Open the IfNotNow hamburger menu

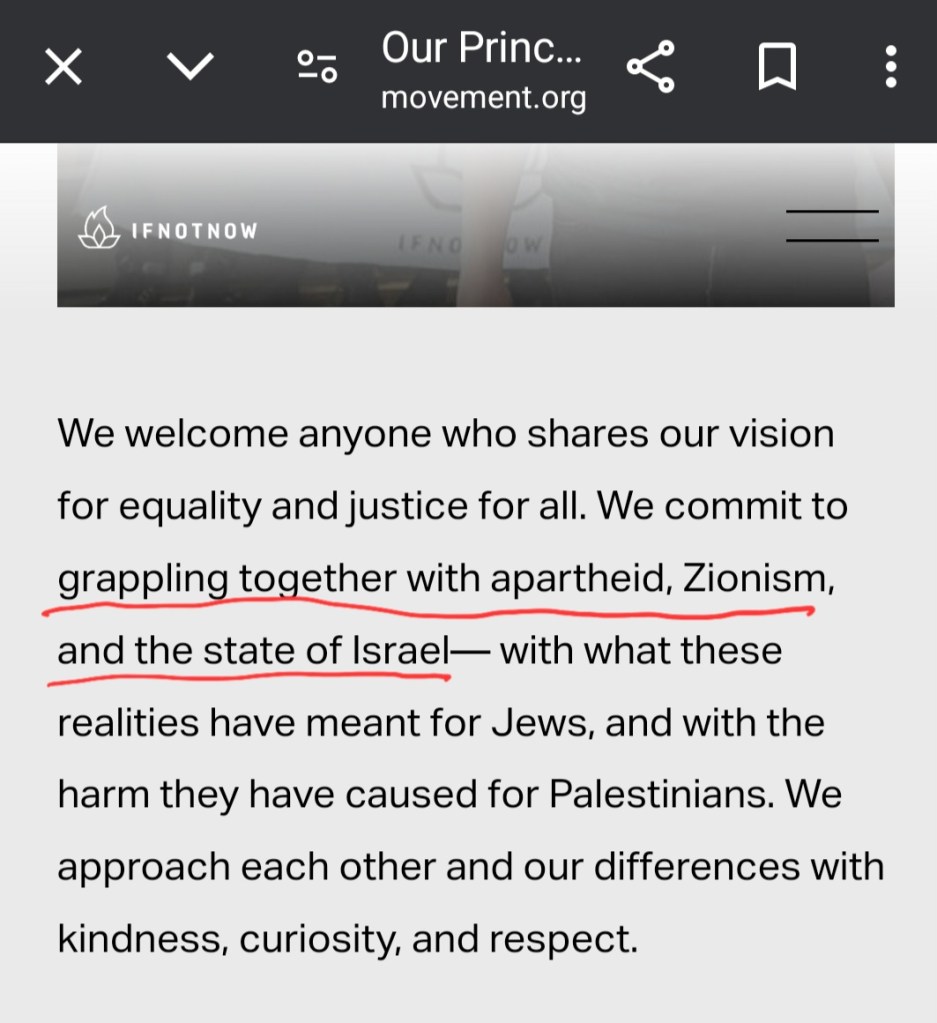point(831,226)
